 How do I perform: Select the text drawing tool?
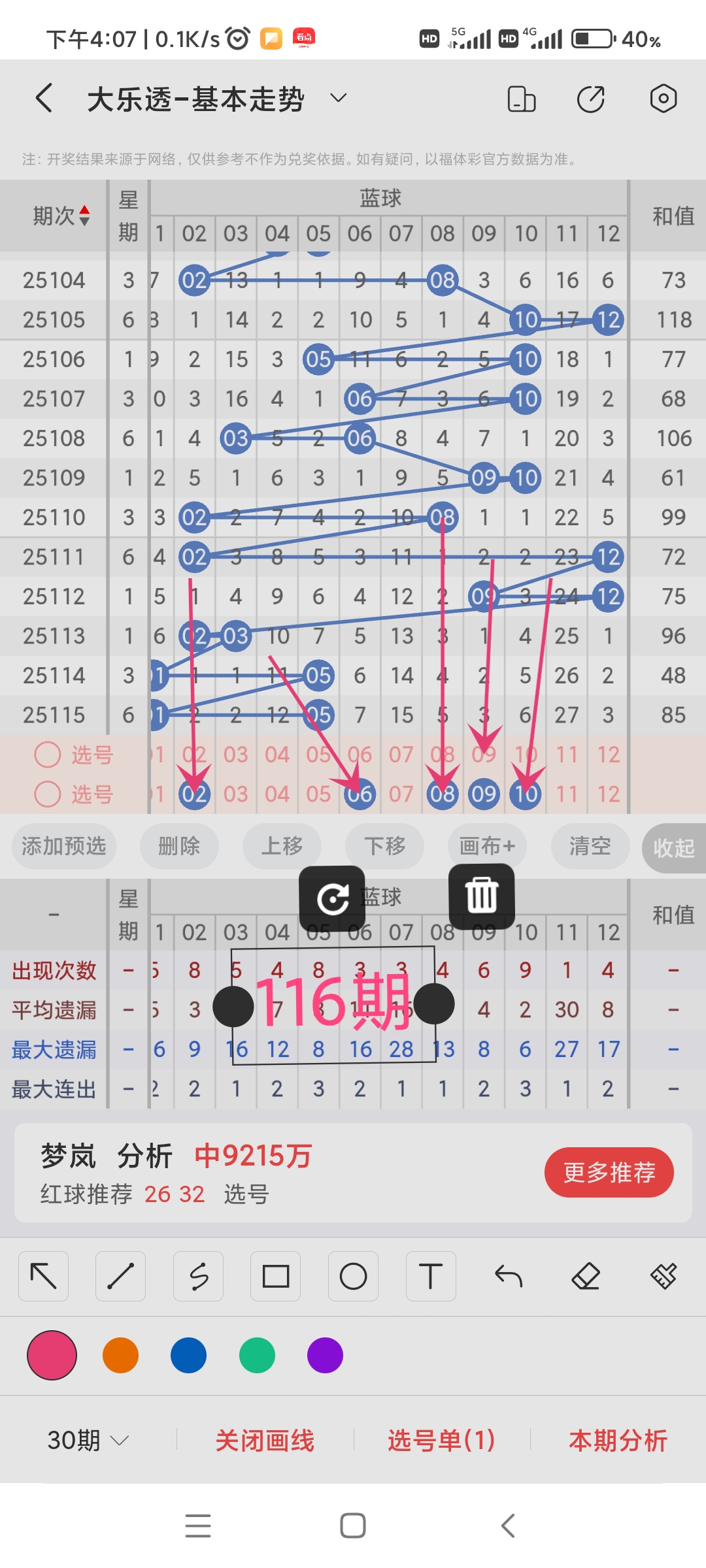coord(430,1276)
